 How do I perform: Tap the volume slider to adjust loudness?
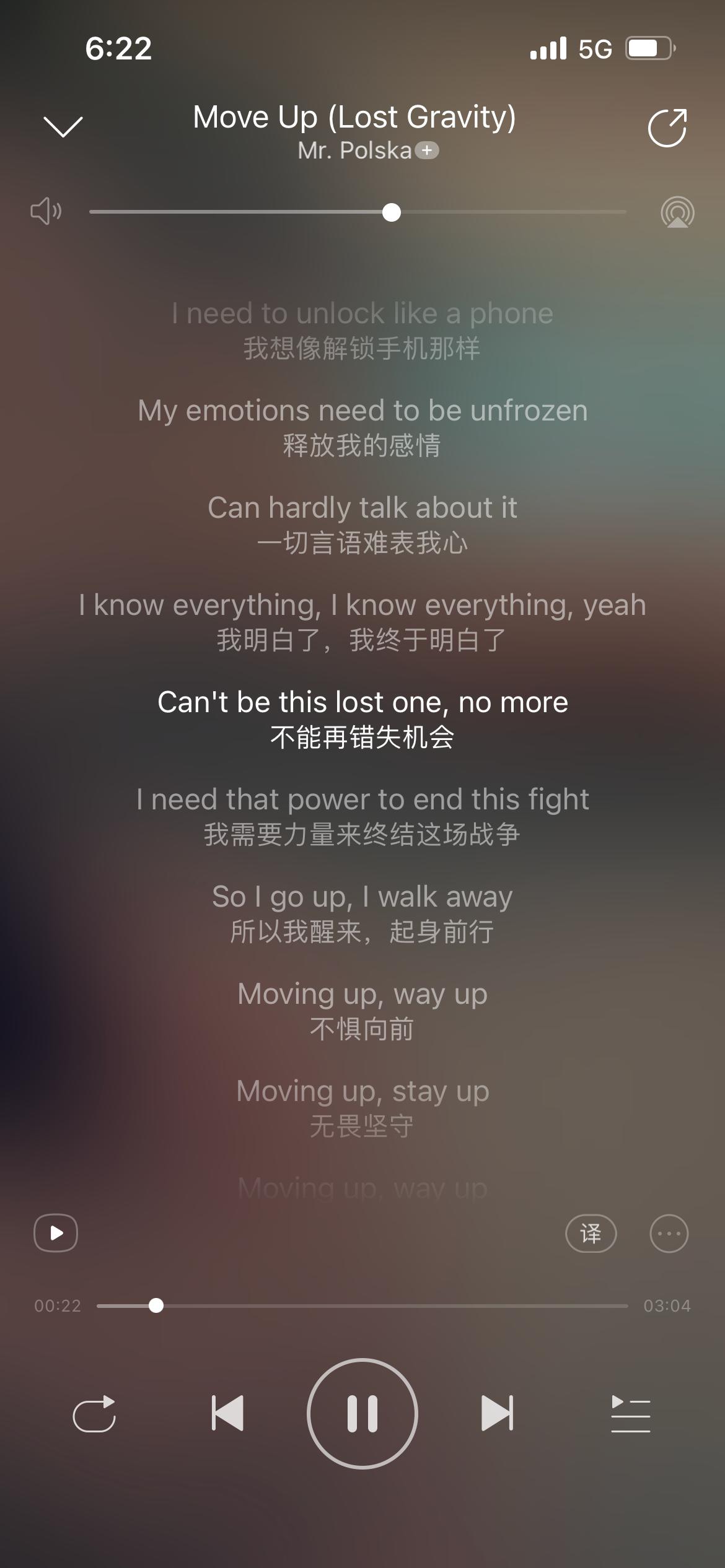click(x=358, y=212)
